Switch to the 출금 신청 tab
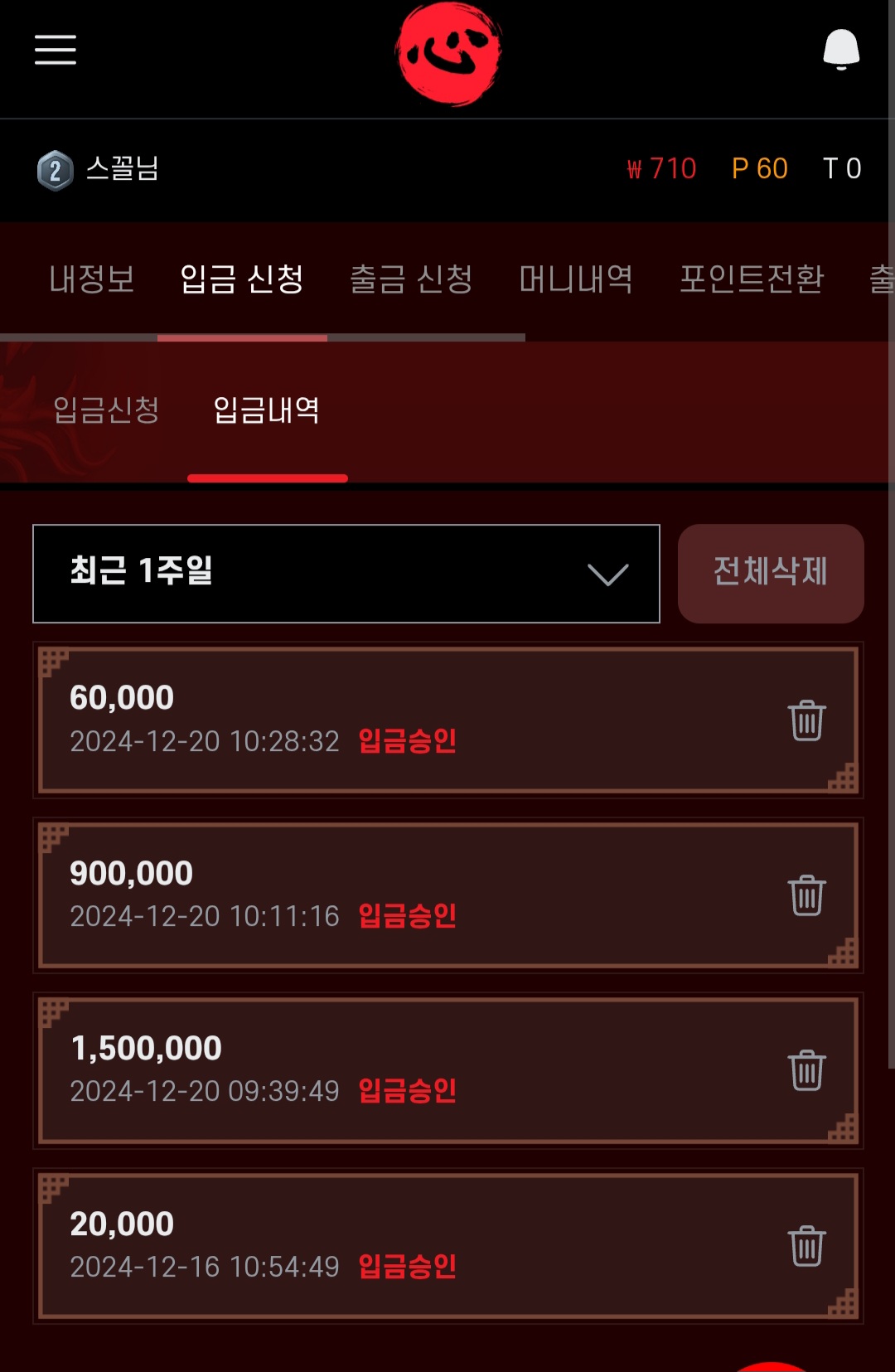 tap(411, 279)
